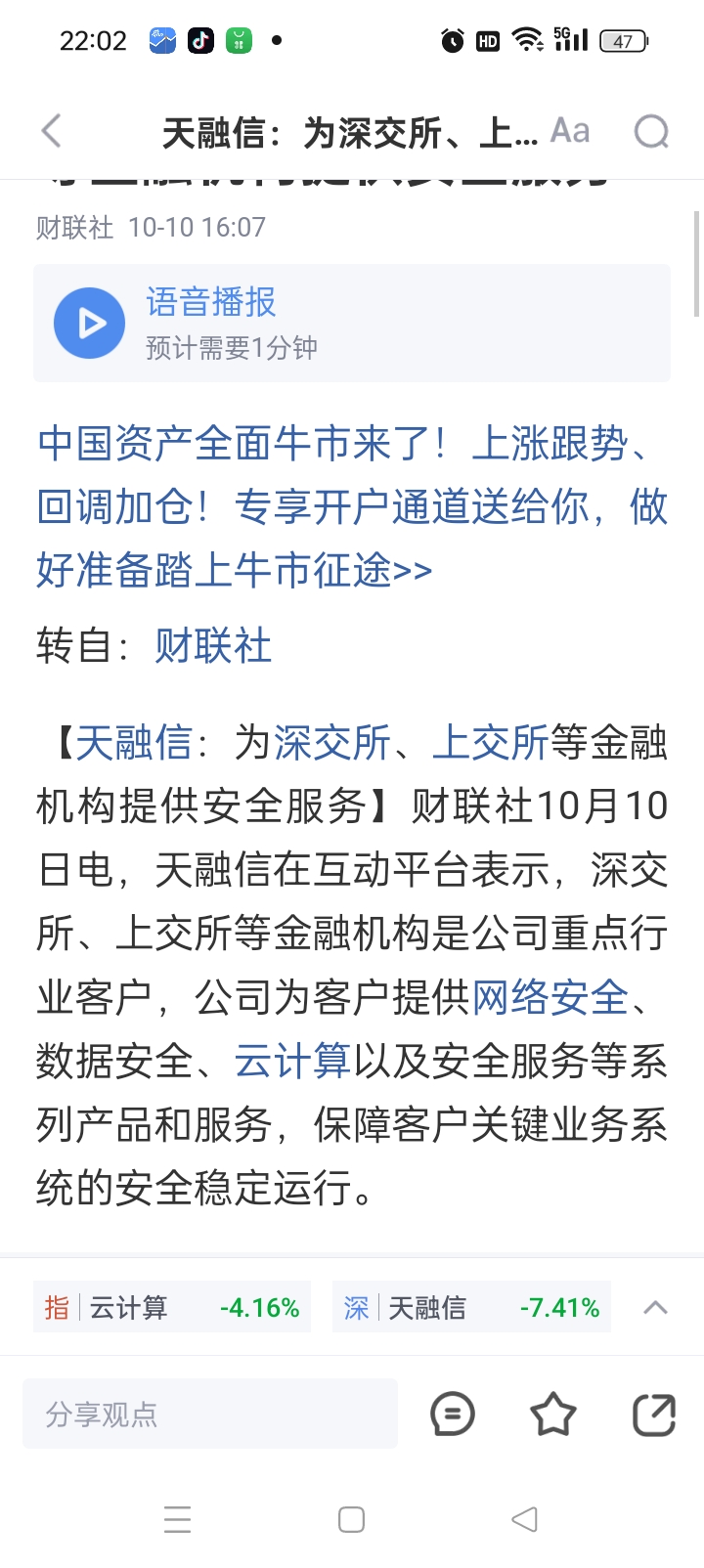Viewport: 704px width, 1568px height.
Task: Open the bull market account promo link
Action: 352,506
